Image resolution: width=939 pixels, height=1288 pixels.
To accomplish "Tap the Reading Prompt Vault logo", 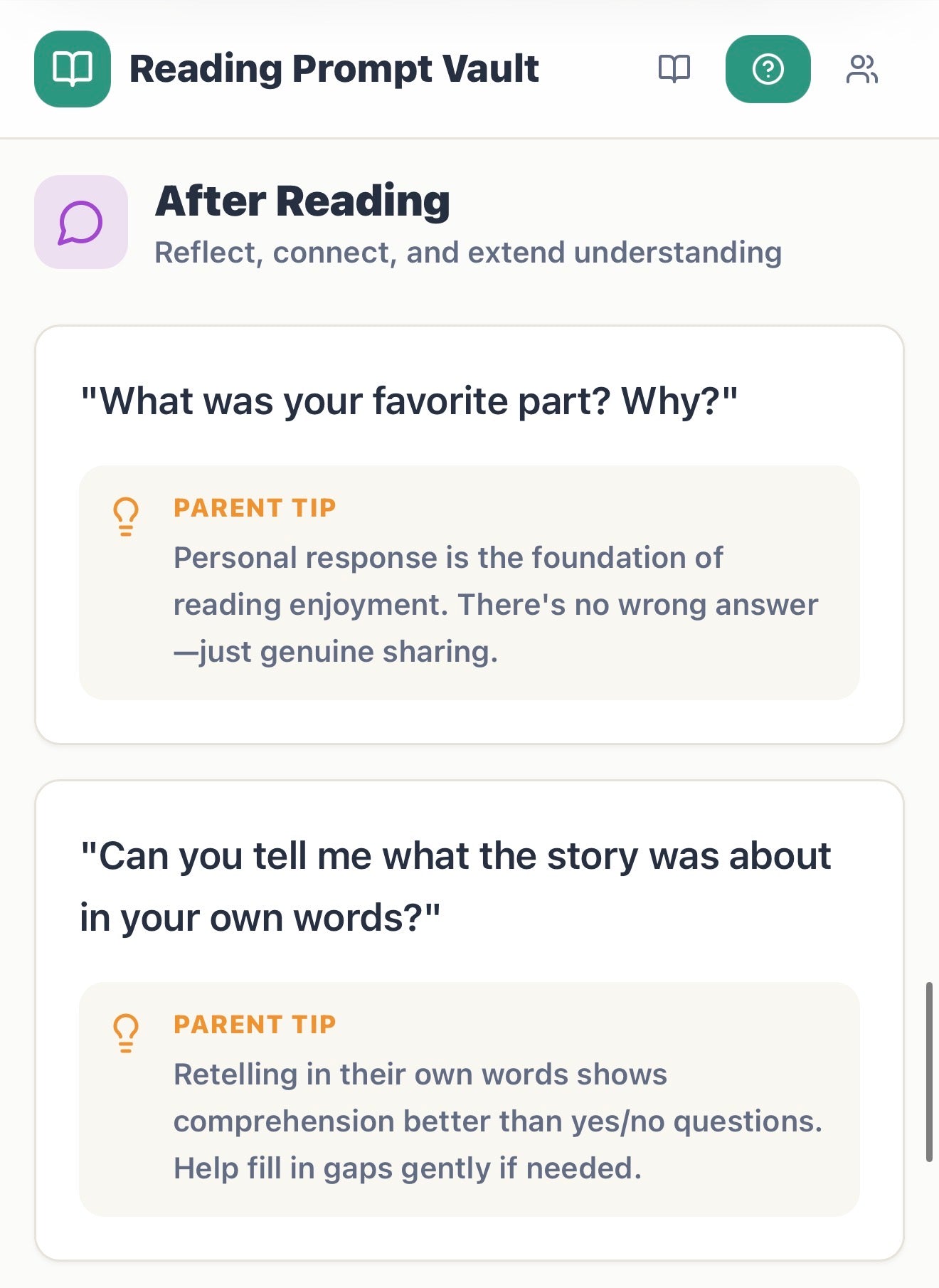I will (73, 69).
